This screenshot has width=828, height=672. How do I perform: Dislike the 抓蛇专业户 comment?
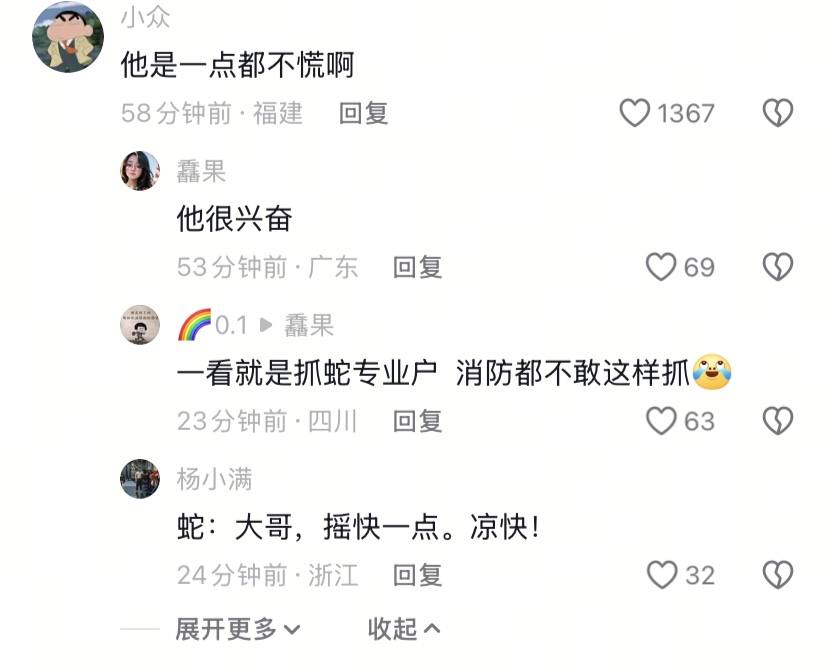click(x=778, y=421)
